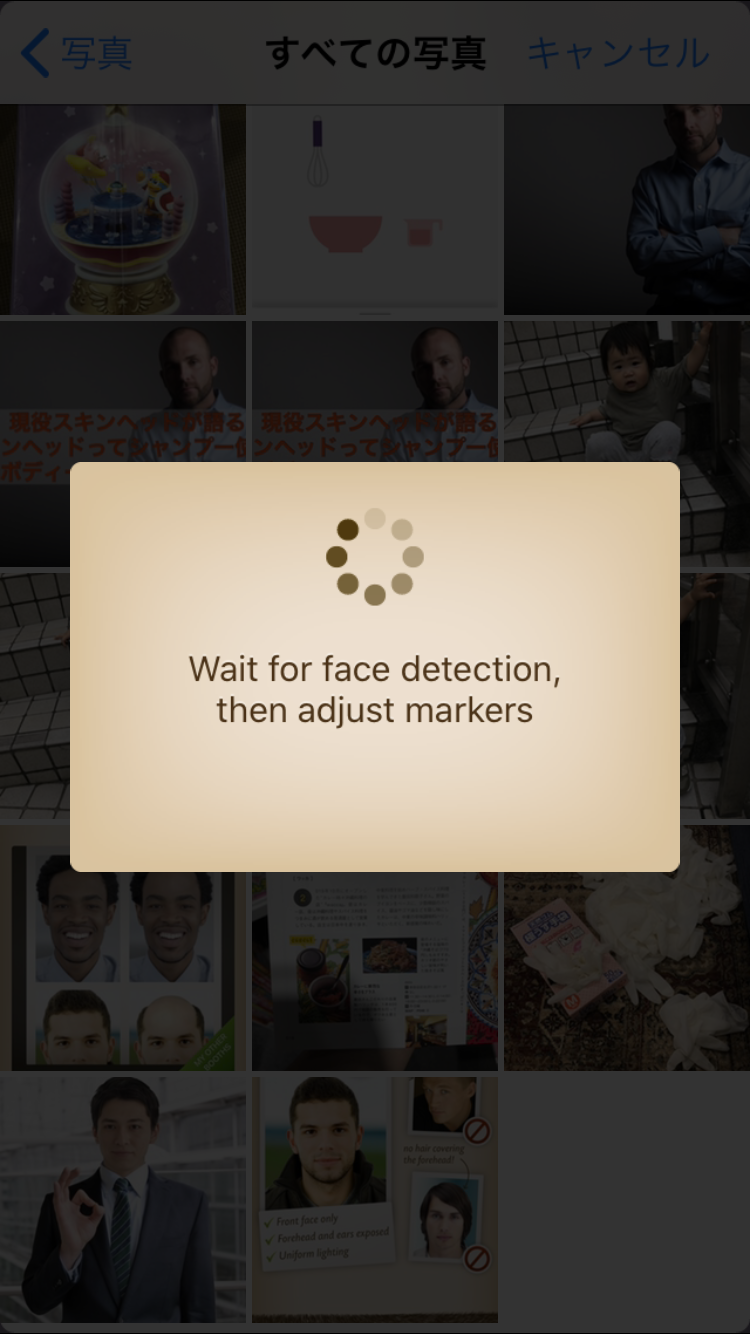Tap キャンセル to cancel photo selection

(618, 53)
